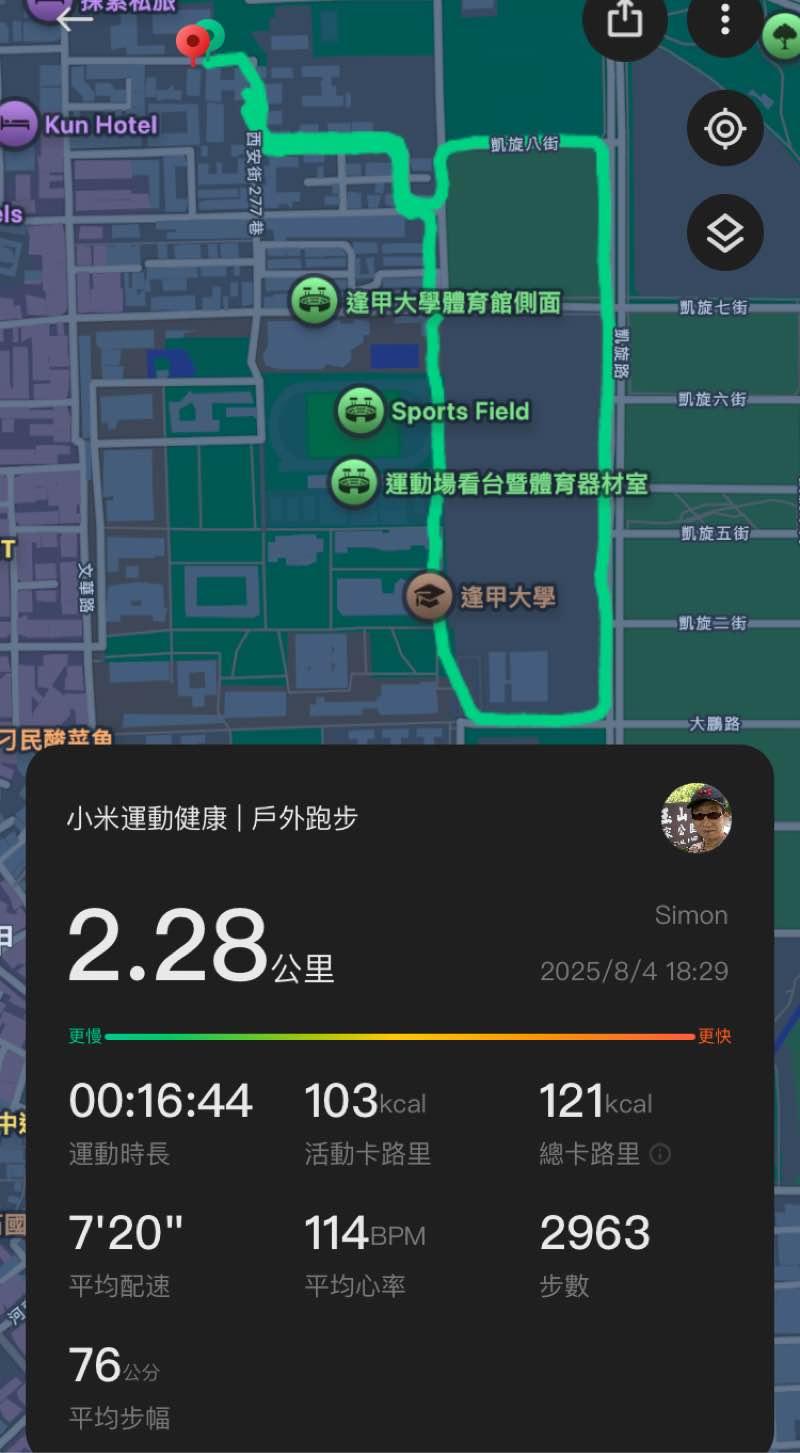This screenshot has height=1453, width=800.
Task: Open the map layers selector
Action: tap(725, 233)
